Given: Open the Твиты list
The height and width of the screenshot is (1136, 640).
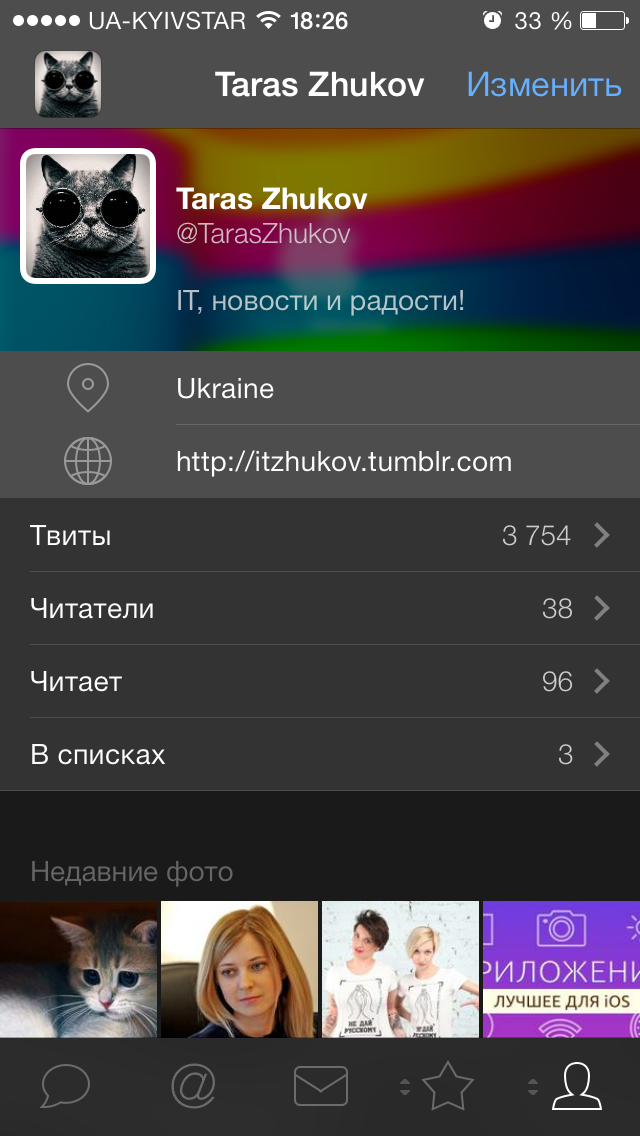Looking at the screenshot, I should (320, 536).
